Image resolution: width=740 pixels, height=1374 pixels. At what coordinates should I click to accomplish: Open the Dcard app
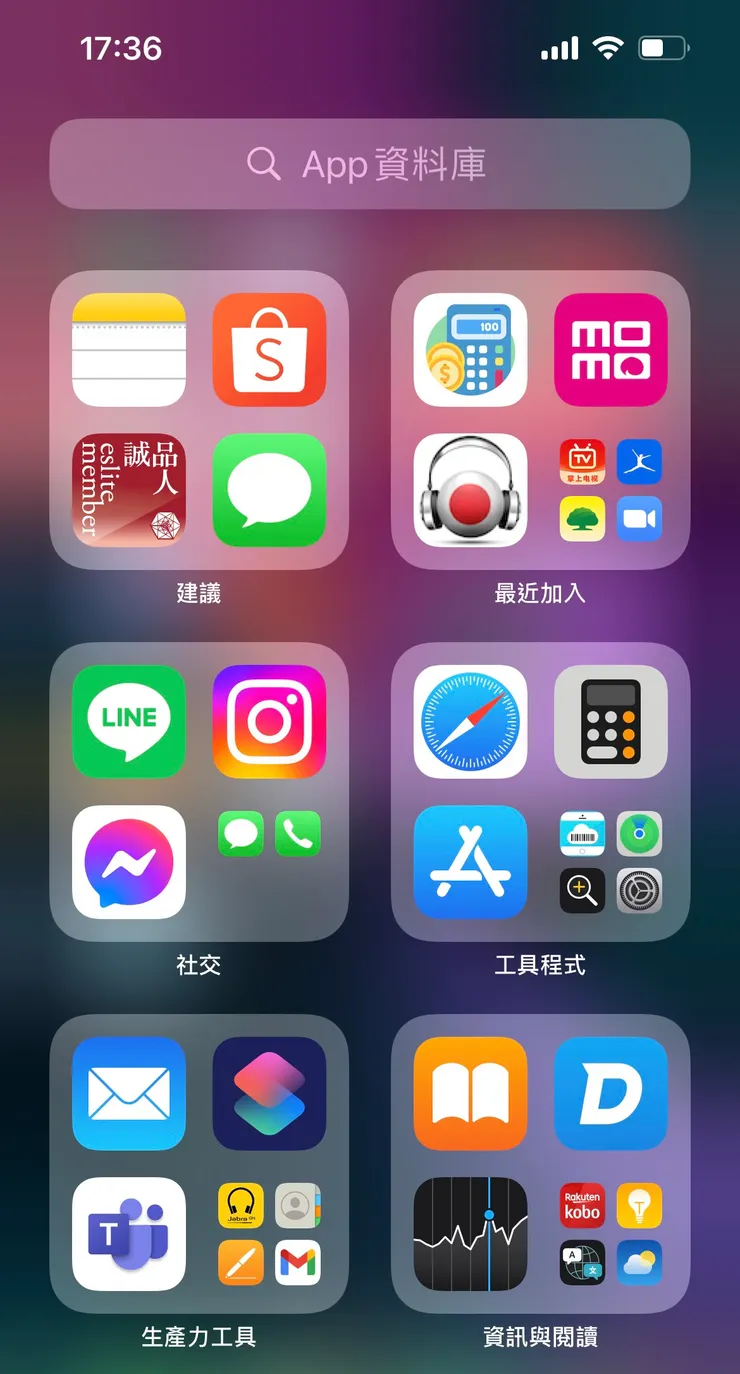611,1093
